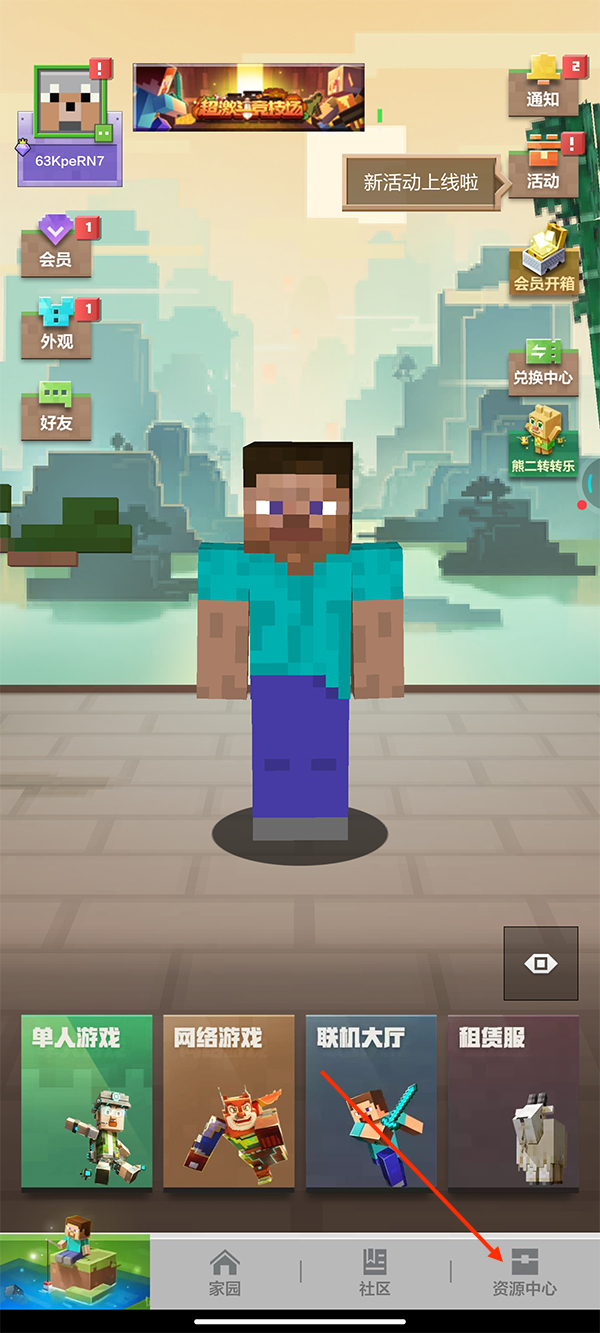
Task: Open 外观 appearance menu
Action: [56, 328]
